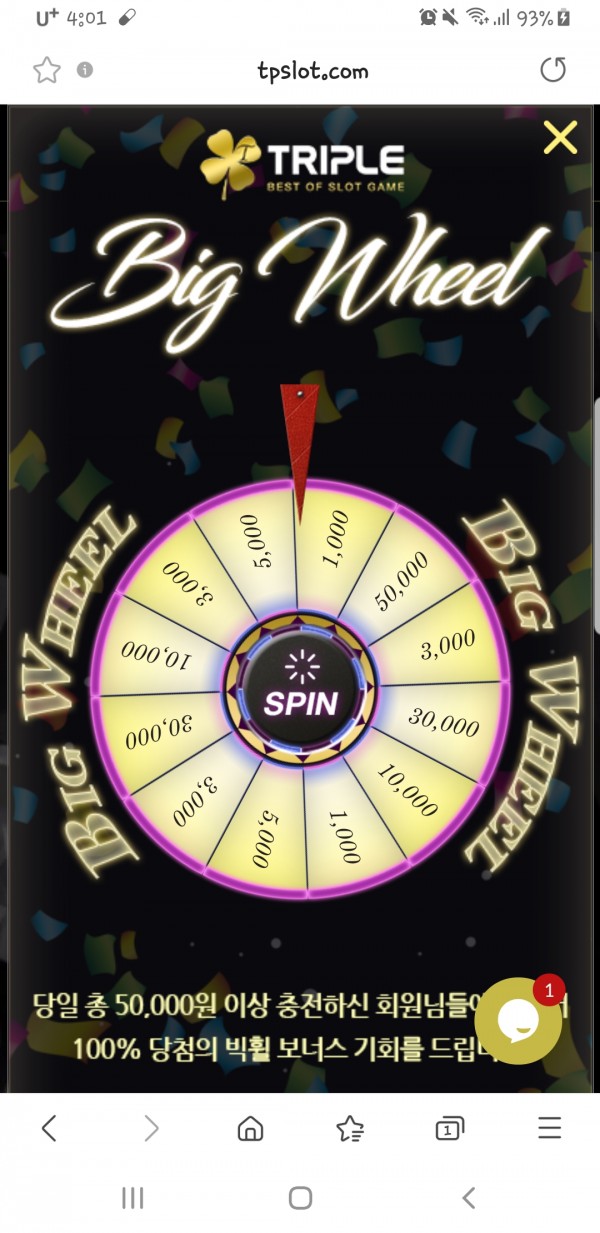Open the browser hamburger menu
Image resolution: width=600 pixels, height=1233 pixels.
[x=549, y=1129]
